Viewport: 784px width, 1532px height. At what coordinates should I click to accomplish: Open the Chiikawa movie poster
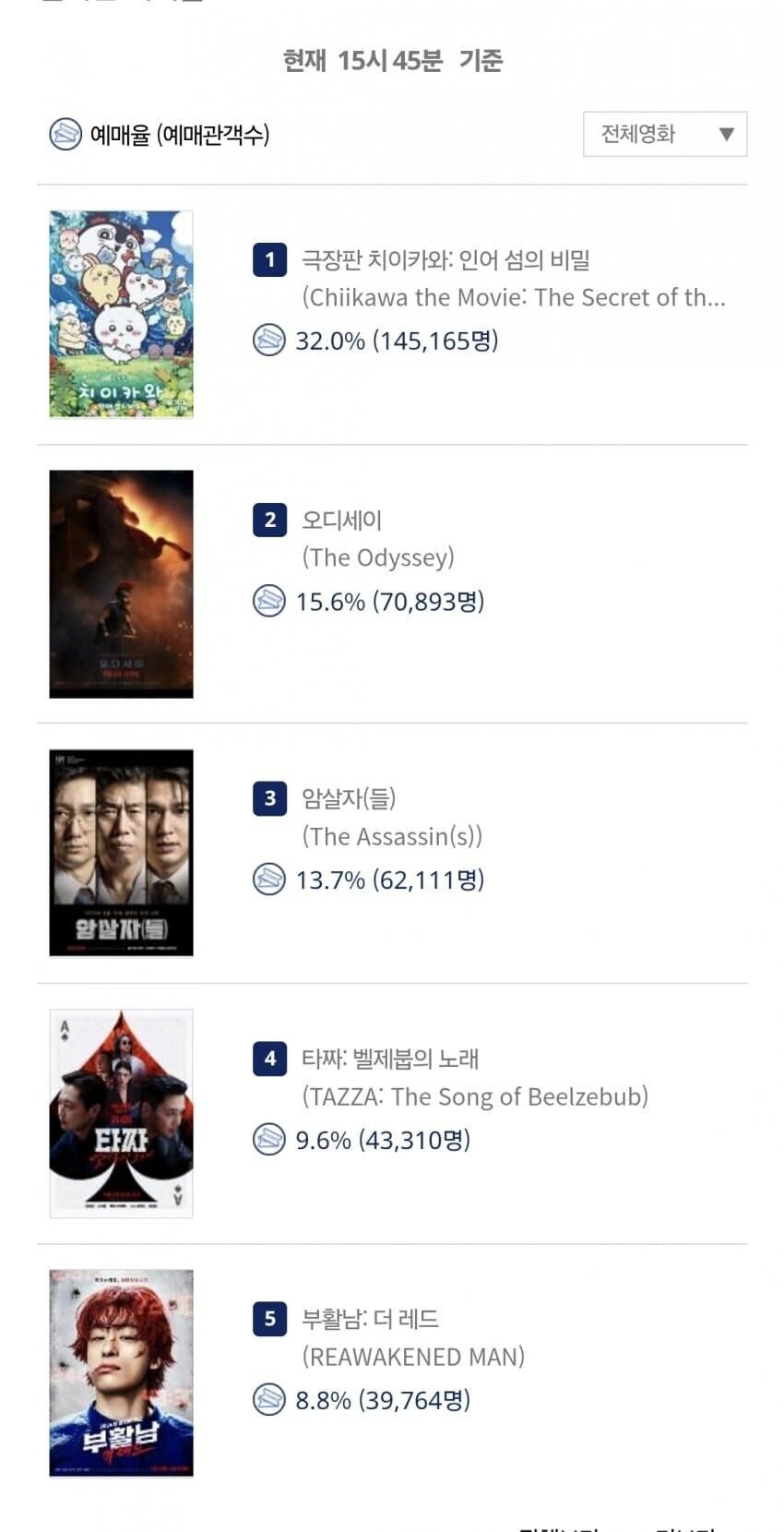121,314
